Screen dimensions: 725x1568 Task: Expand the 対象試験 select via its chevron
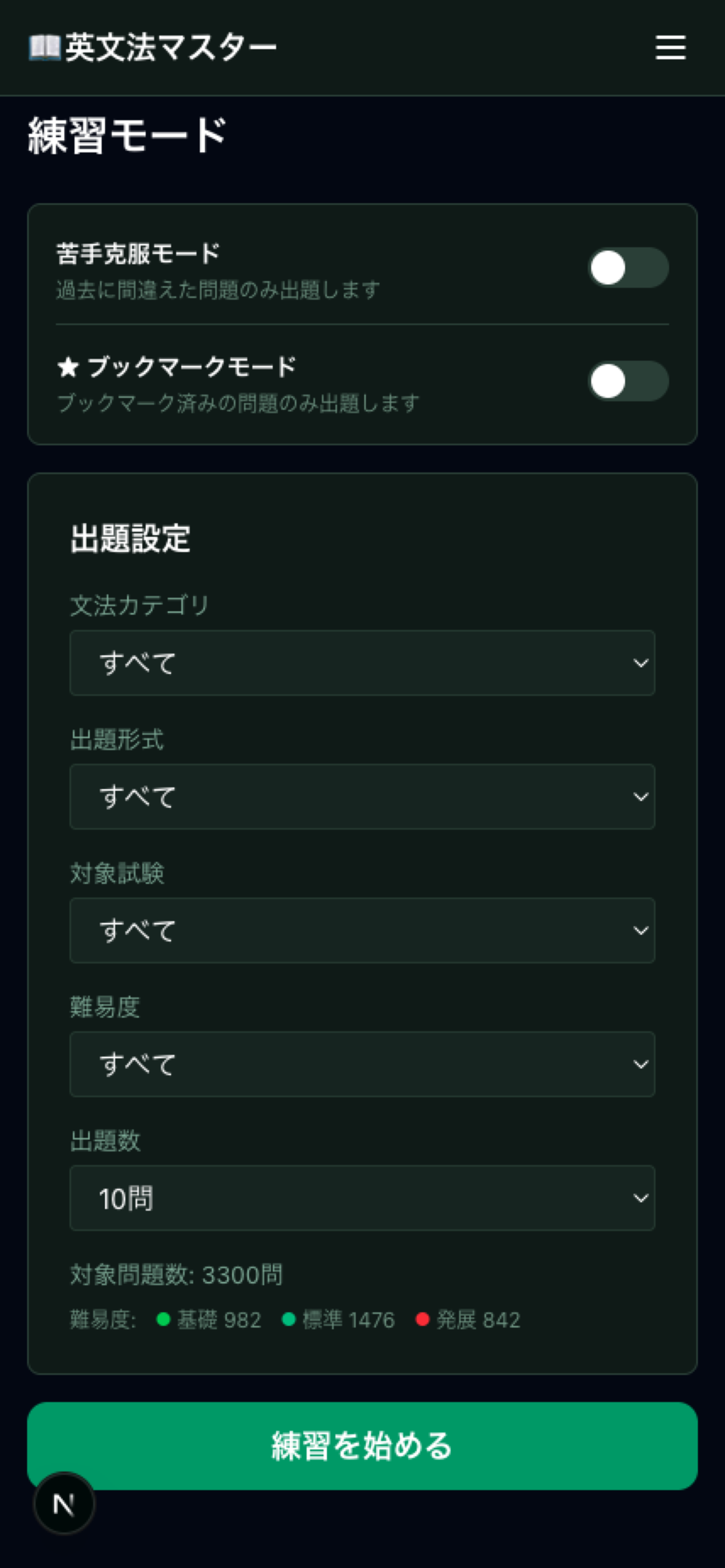[x=641, y=930]
